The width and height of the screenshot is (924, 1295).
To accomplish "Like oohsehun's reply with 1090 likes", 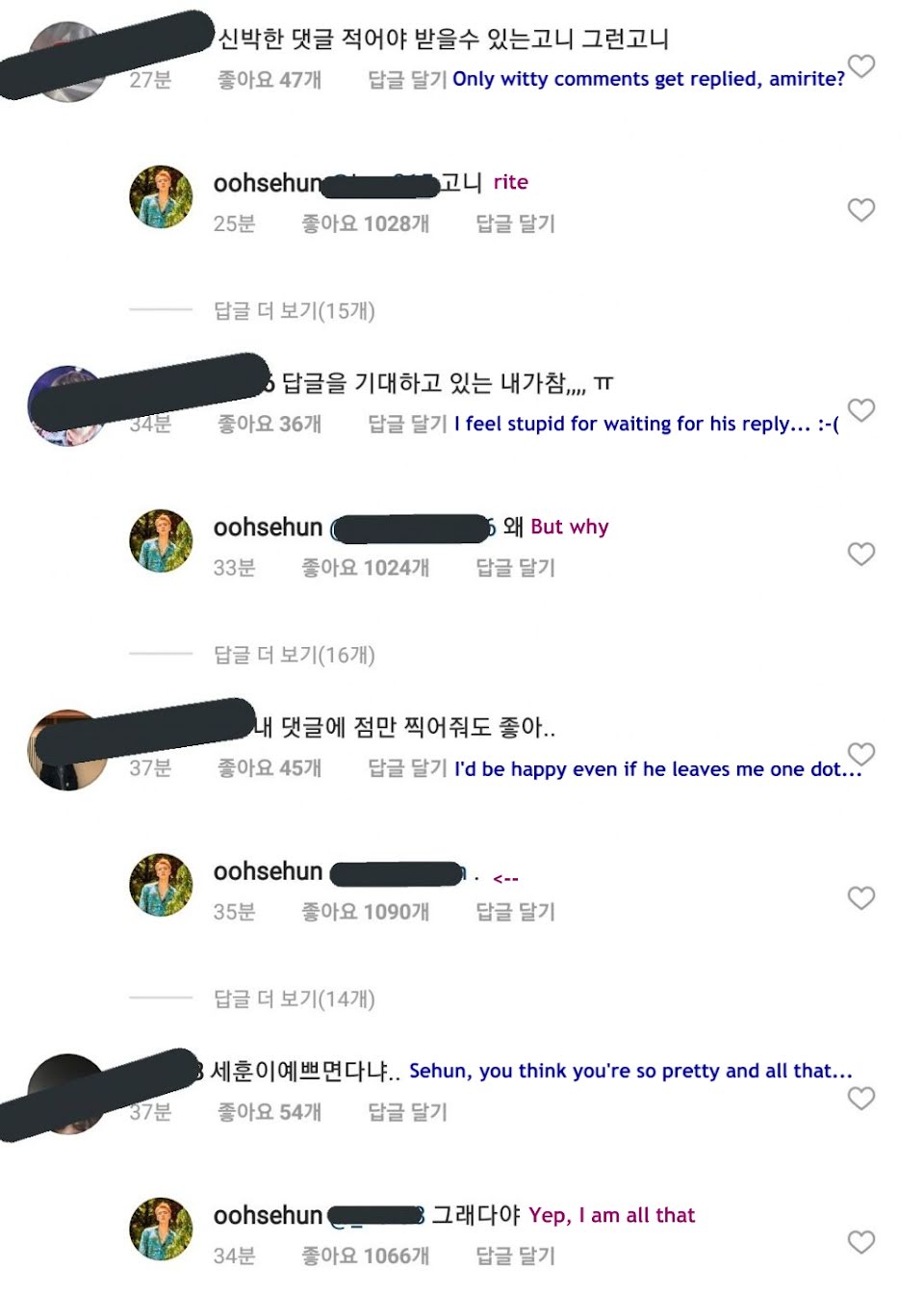I will tap(861, 898).
